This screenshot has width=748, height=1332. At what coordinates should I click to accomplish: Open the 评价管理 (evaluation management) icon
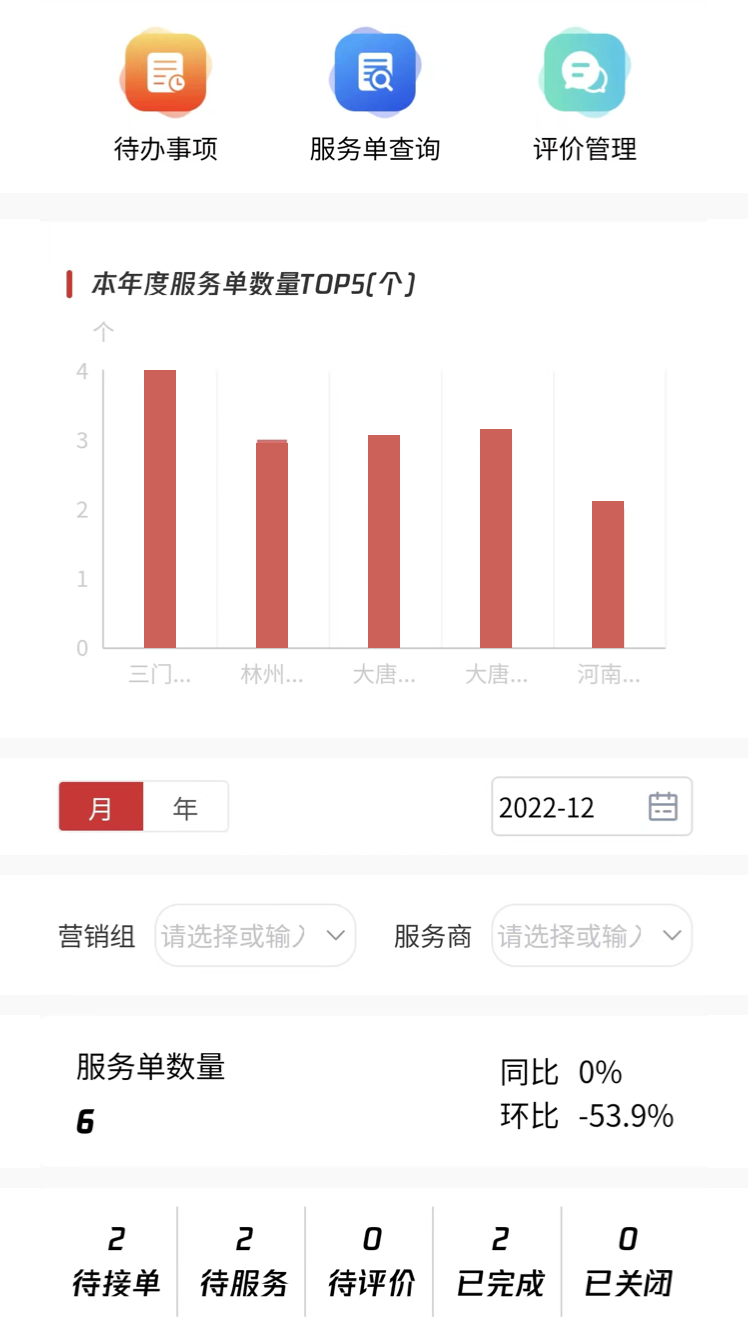click(x=584, y=73)
